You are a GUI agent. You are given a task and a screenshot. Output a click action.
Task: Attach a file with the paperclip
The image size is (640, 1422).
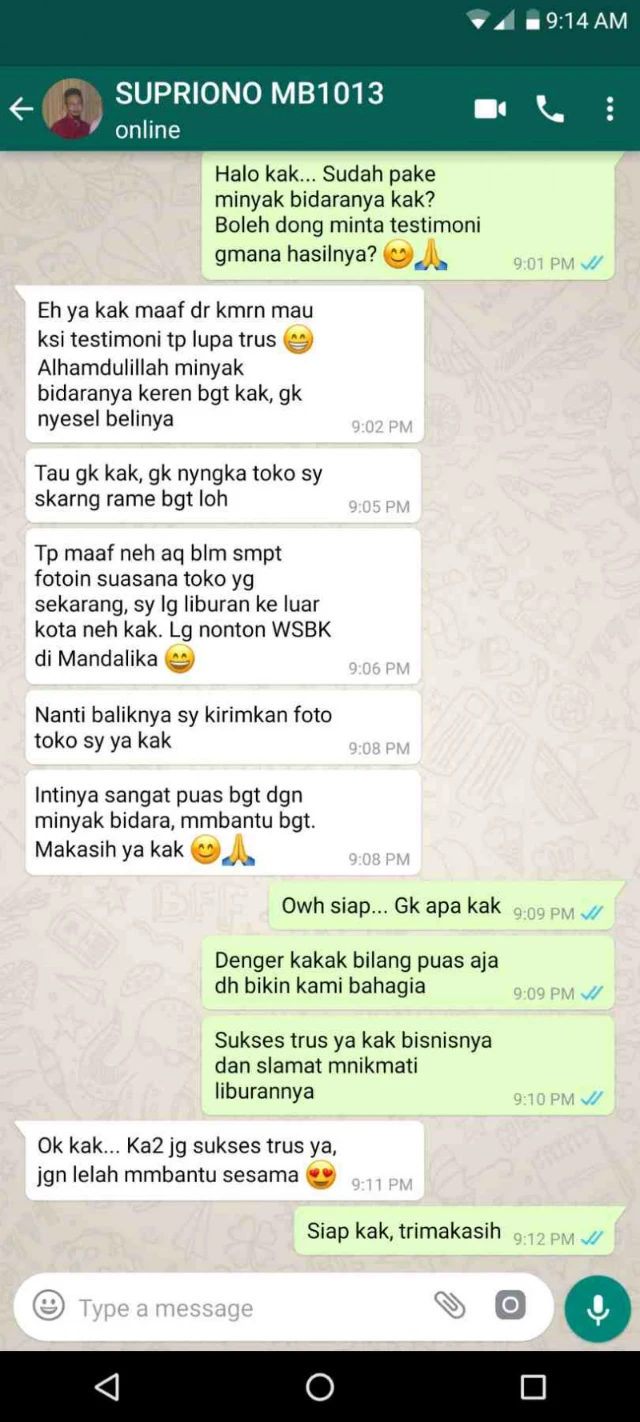449,1305
